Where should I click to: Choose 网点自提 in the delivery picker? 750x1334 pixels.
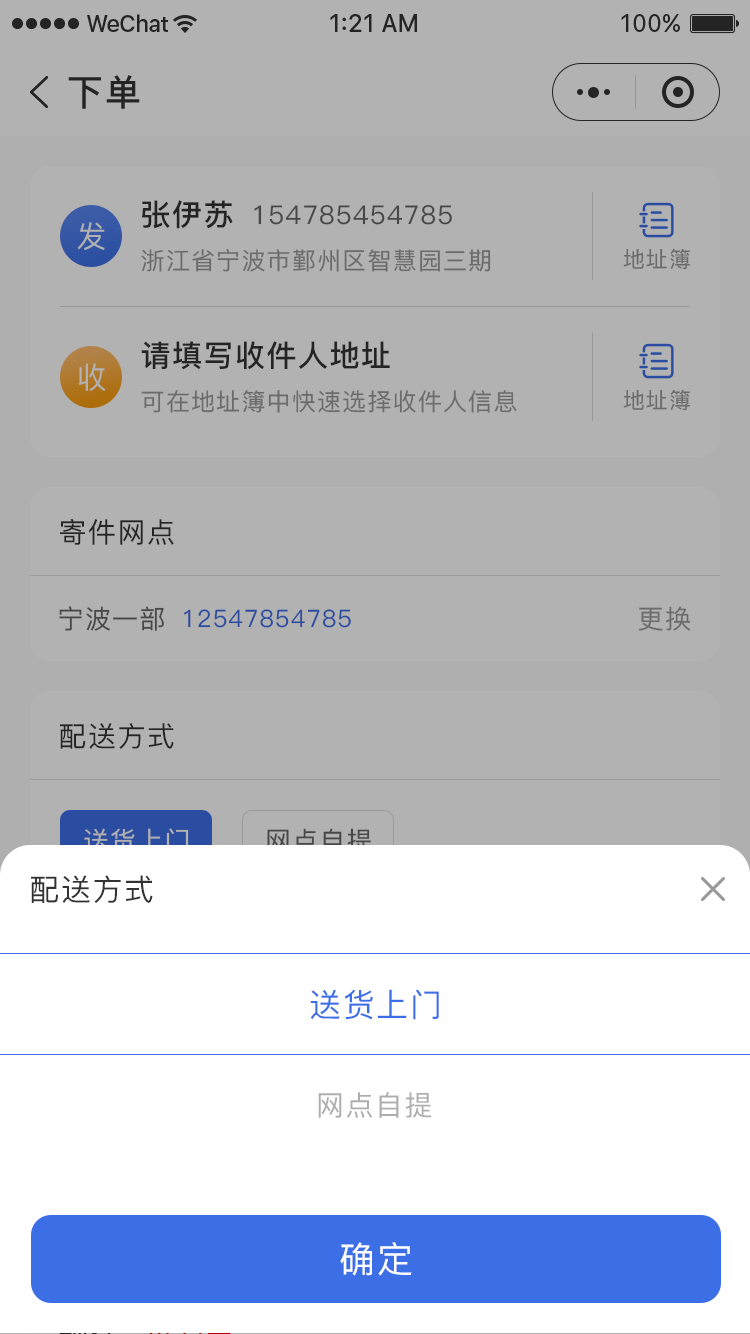375,1105
